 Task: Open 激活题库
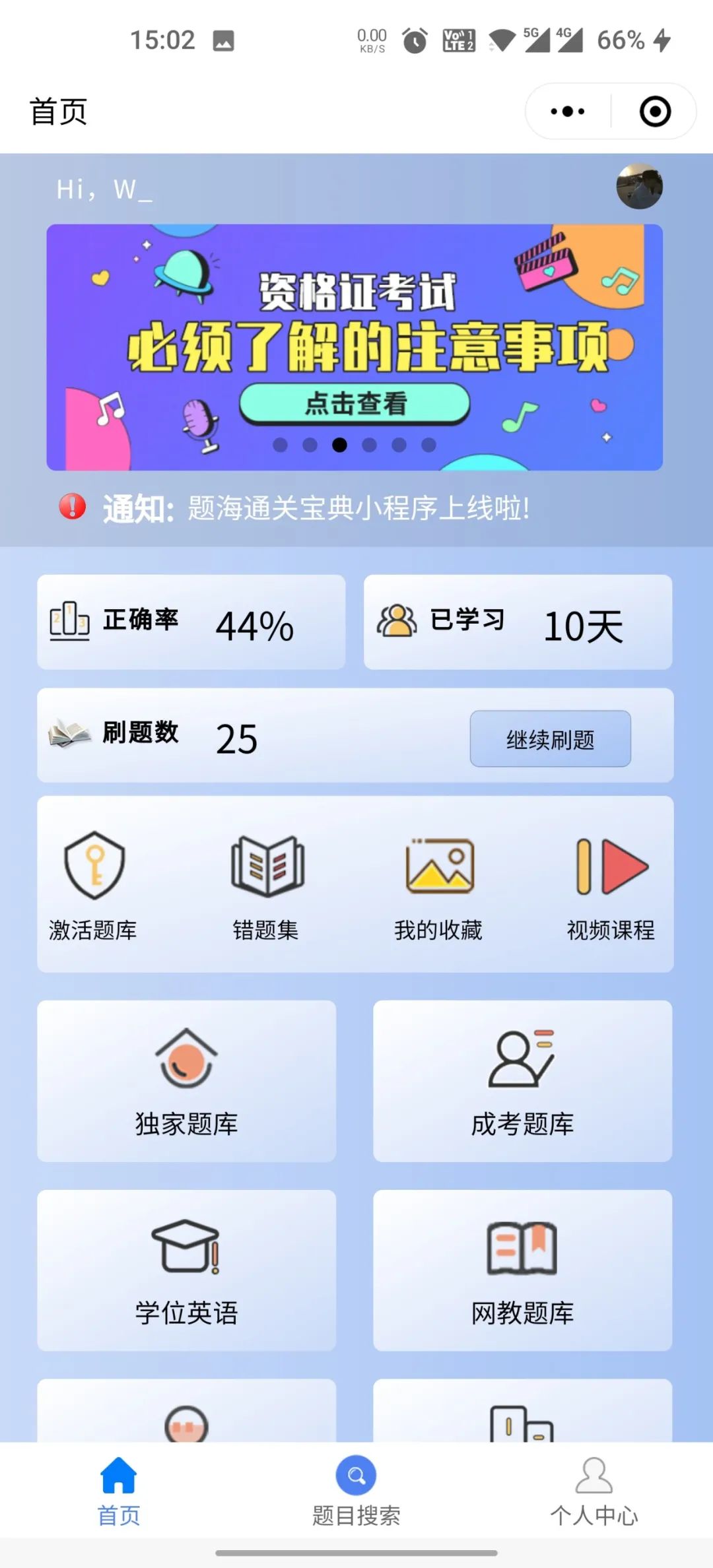93,884
